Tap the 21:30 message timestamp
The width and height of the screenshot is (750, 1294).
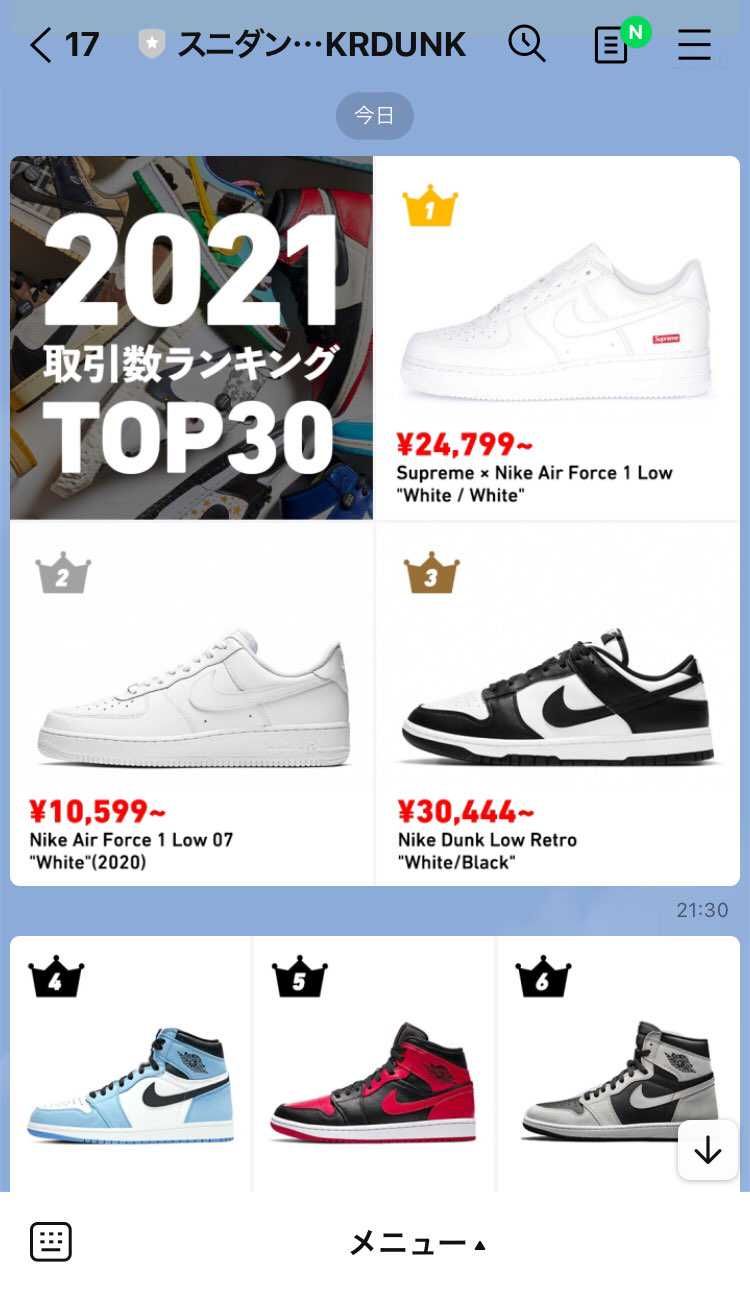point(705,910)
